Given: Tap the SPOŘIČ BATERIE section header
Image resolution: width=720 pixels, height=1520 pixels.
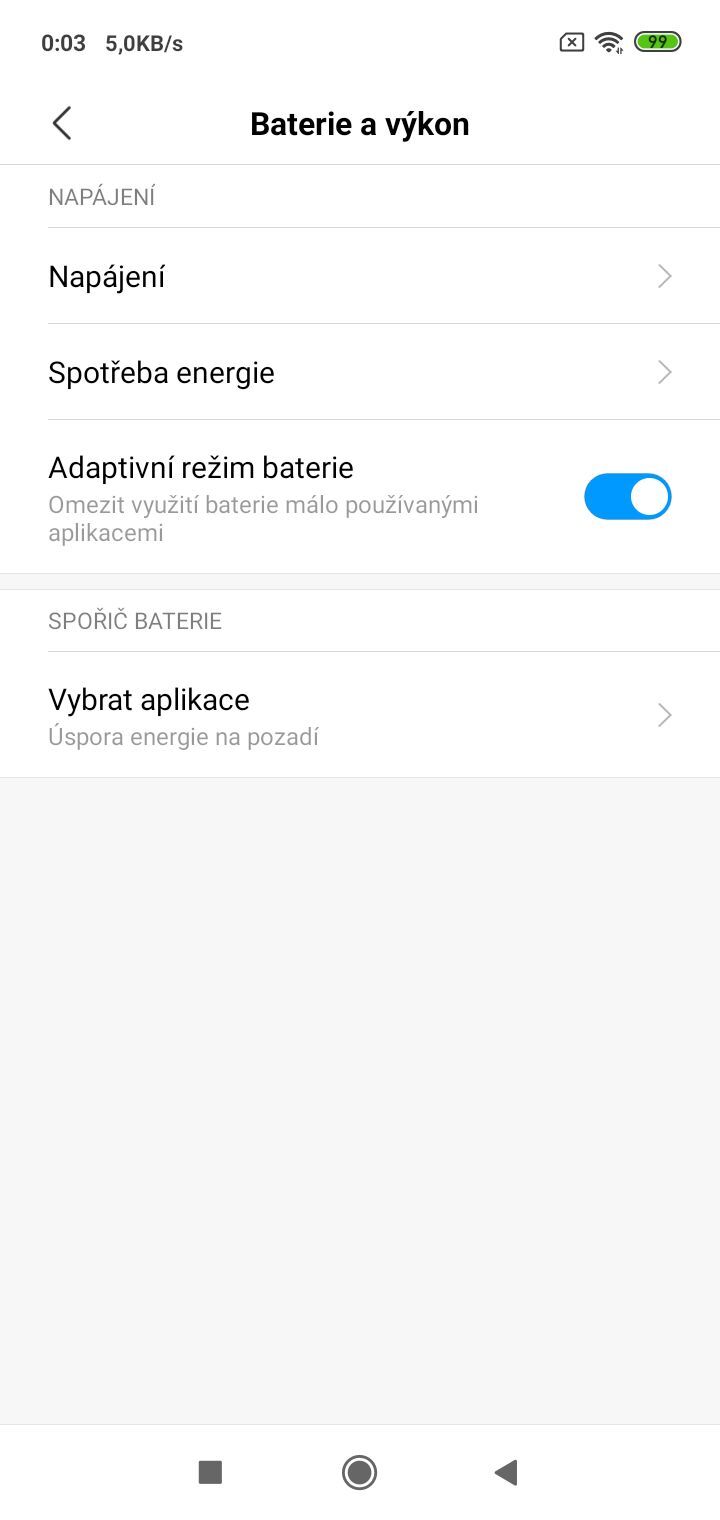Looking at the screenshot, I should [135, 620].
